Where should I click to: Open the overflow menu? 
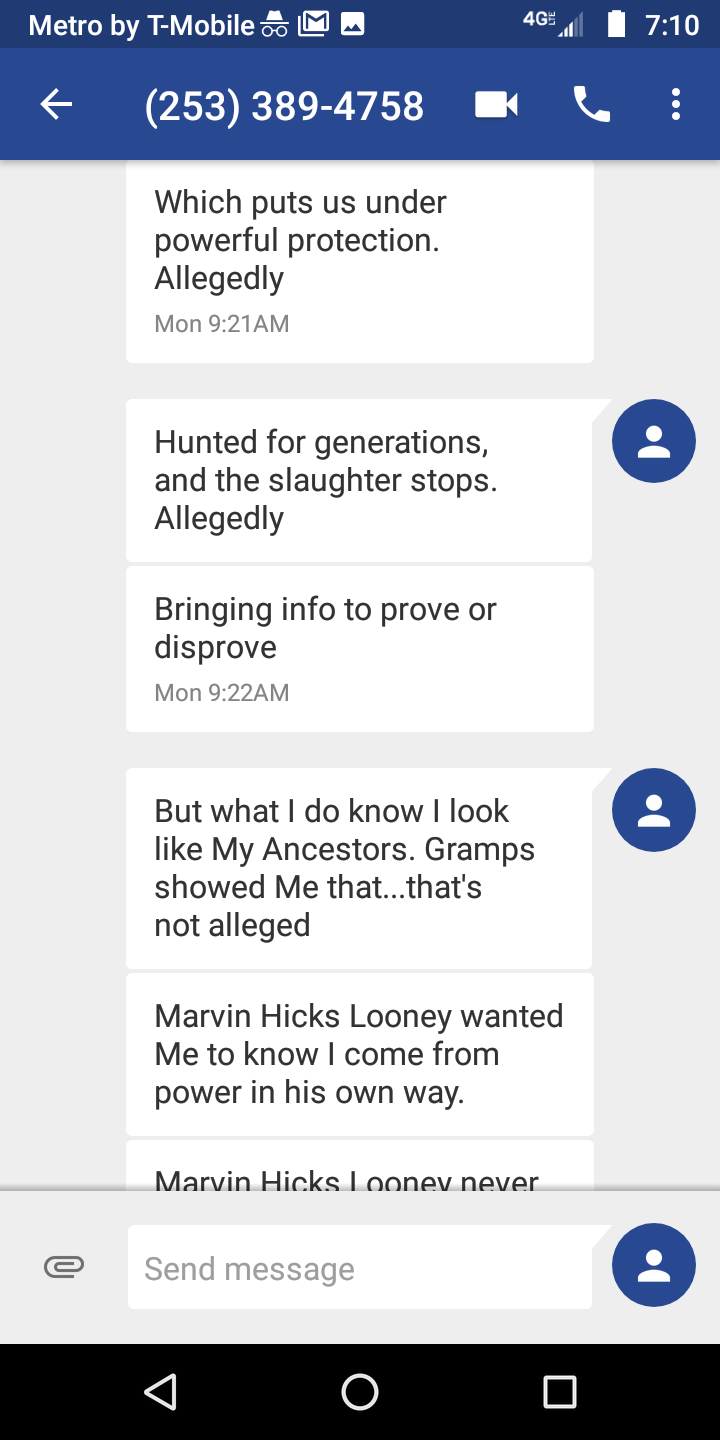coord(676,105)
